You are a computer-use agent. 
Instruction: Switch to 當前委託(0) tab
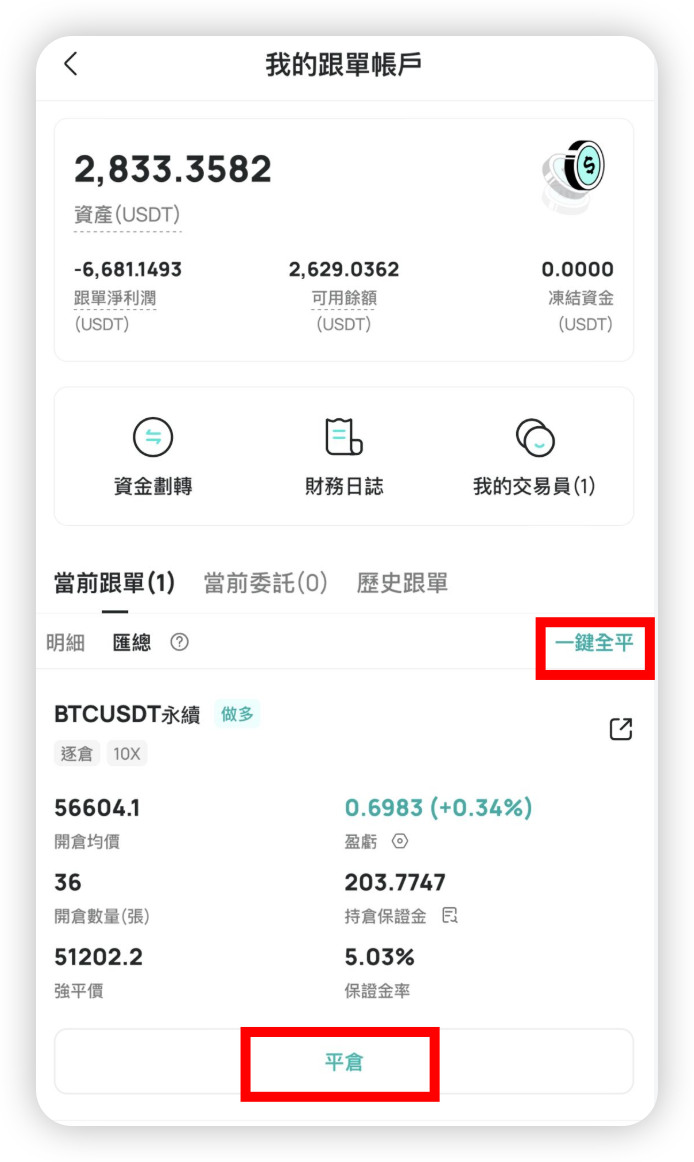coord(265,583)
